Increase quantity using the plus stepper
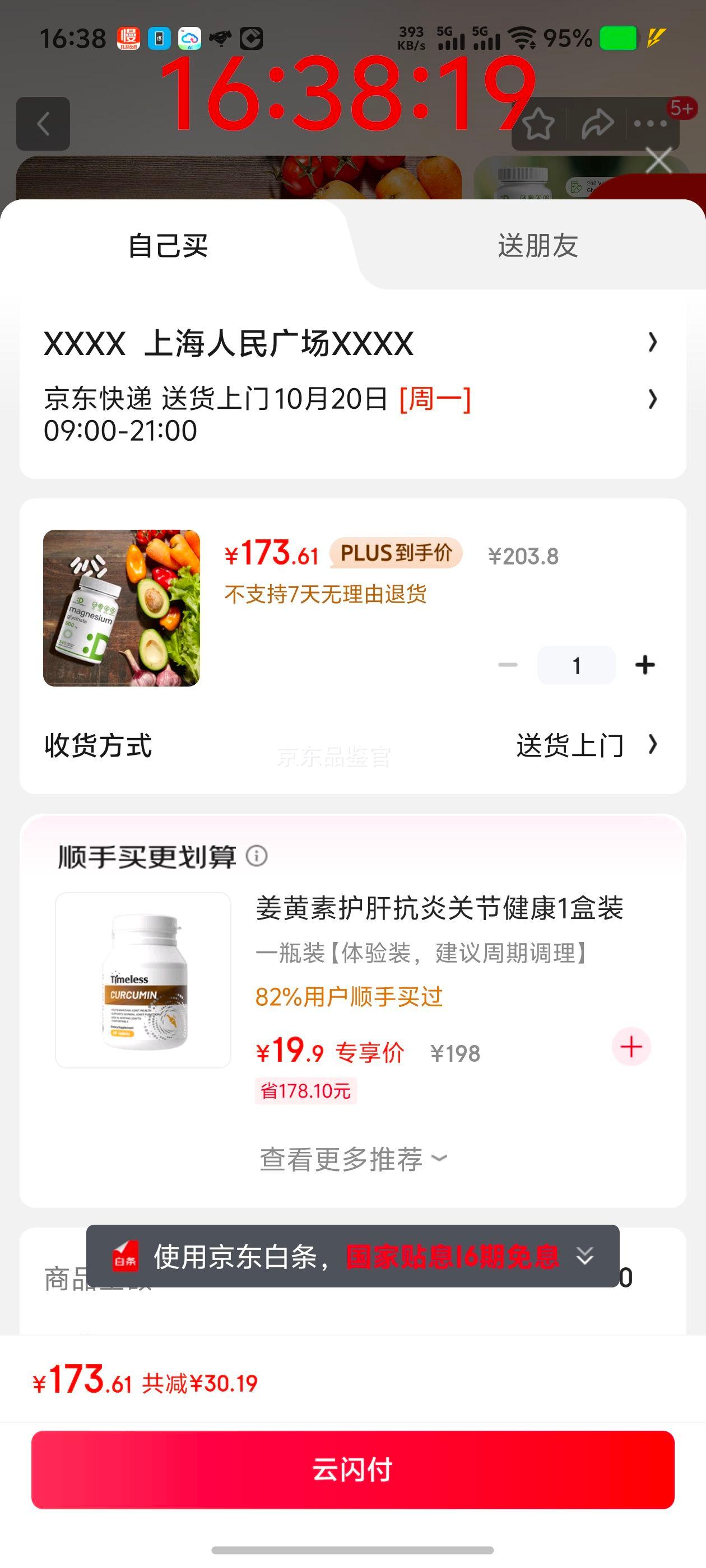 point(644,665)
